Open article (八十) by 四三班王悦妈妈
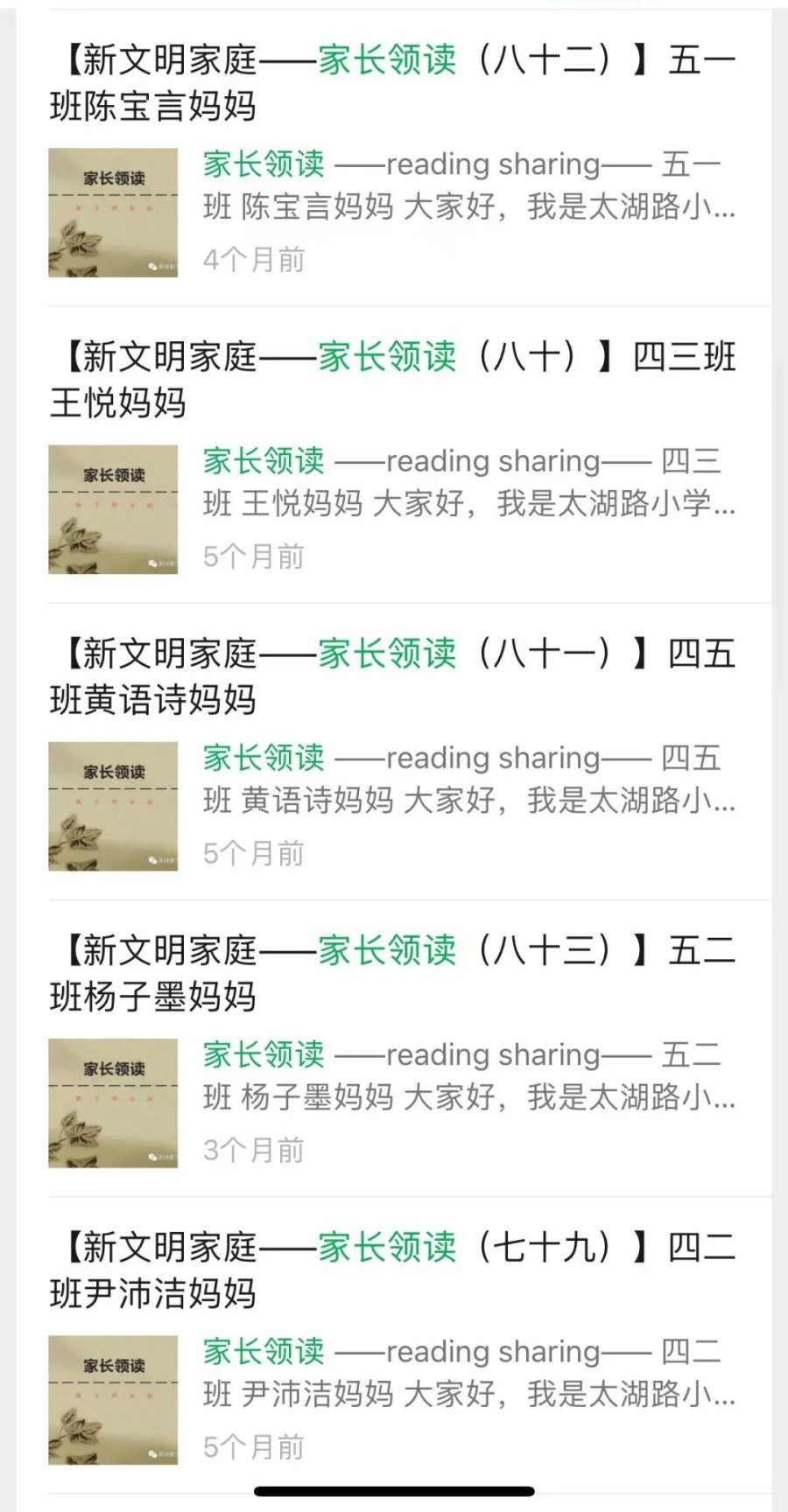Image resolution: width=788 pixels, height=1512 pixels. [392, 380]
